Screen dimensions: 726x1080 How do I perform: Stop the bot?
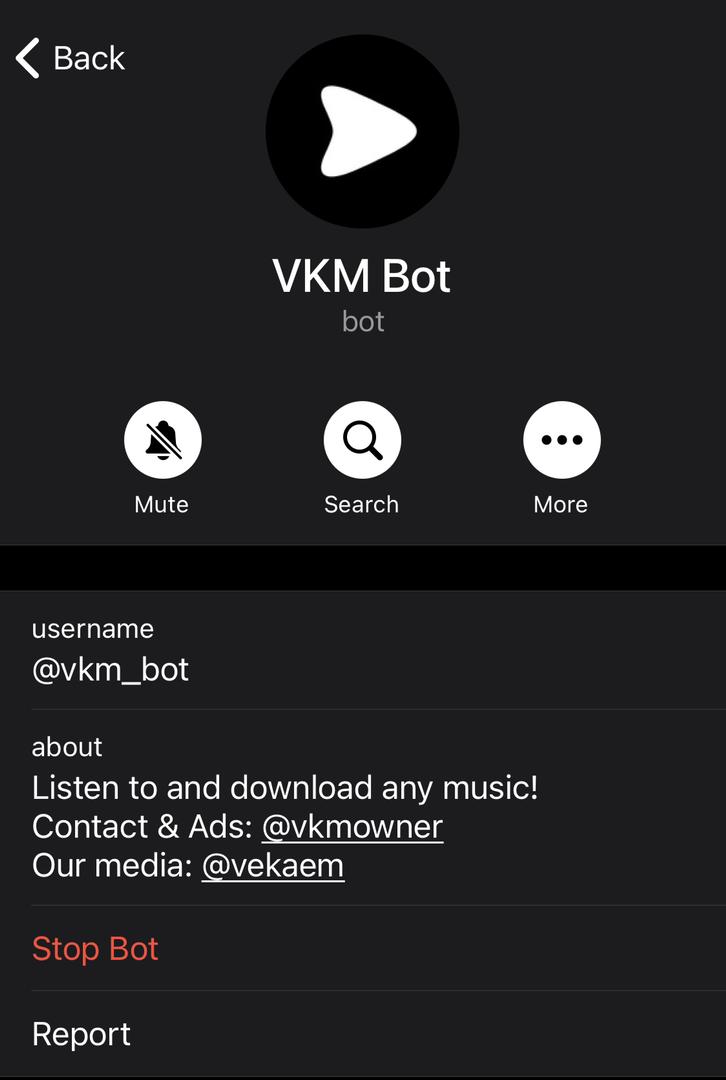point(95,948)
